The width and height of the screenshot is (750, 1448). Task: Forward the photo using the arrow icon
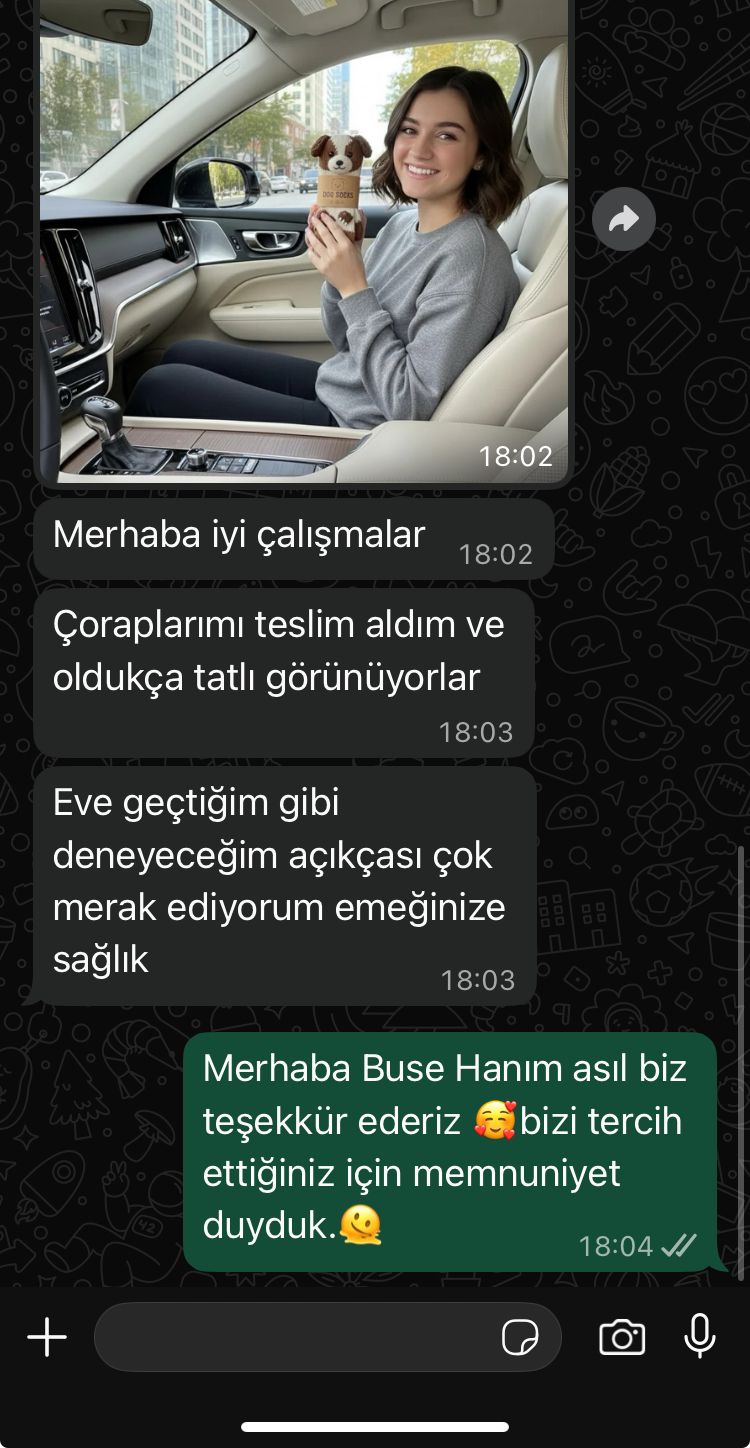click(x=623, y=219)
